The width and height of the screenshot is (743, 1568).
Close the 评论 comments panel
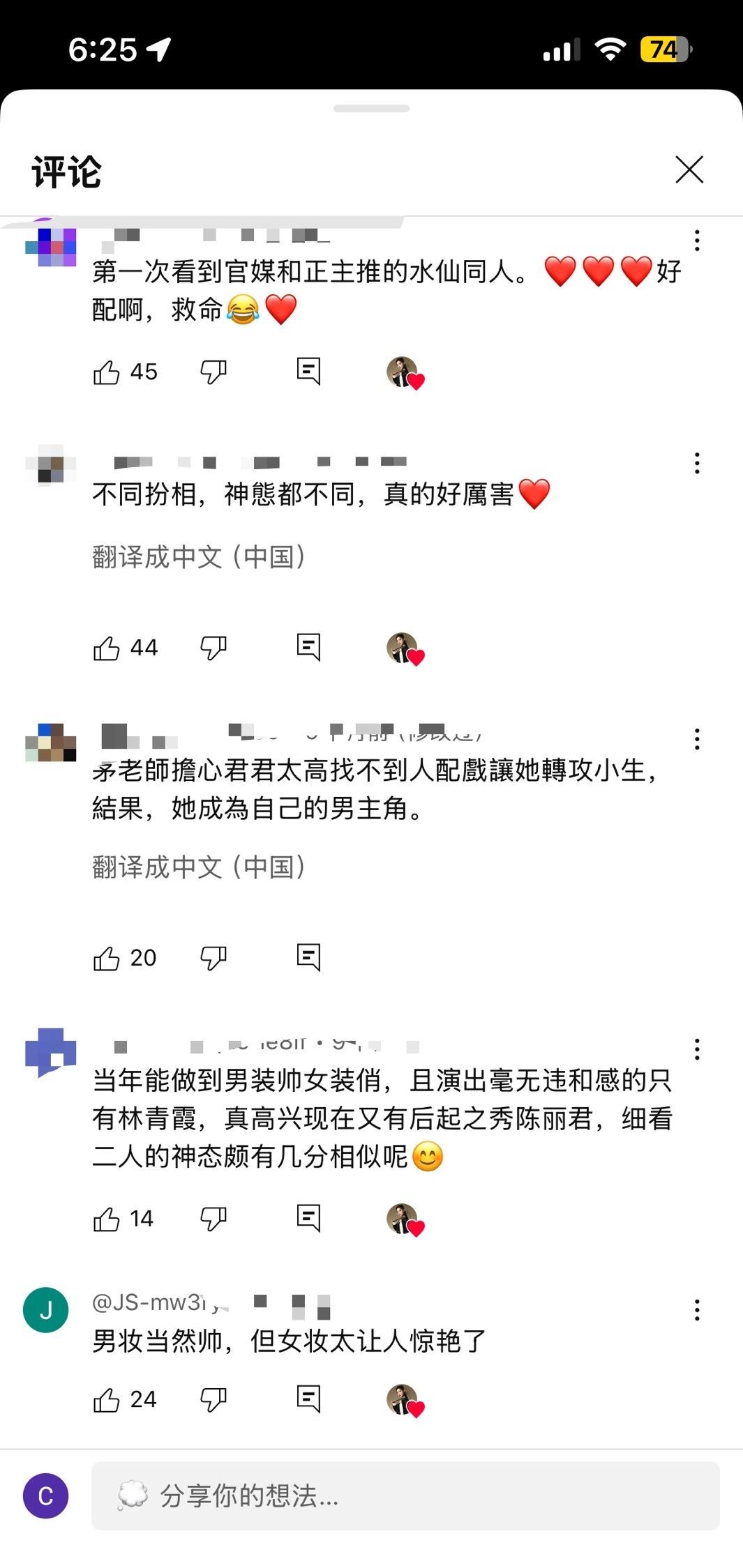point(689,169)
